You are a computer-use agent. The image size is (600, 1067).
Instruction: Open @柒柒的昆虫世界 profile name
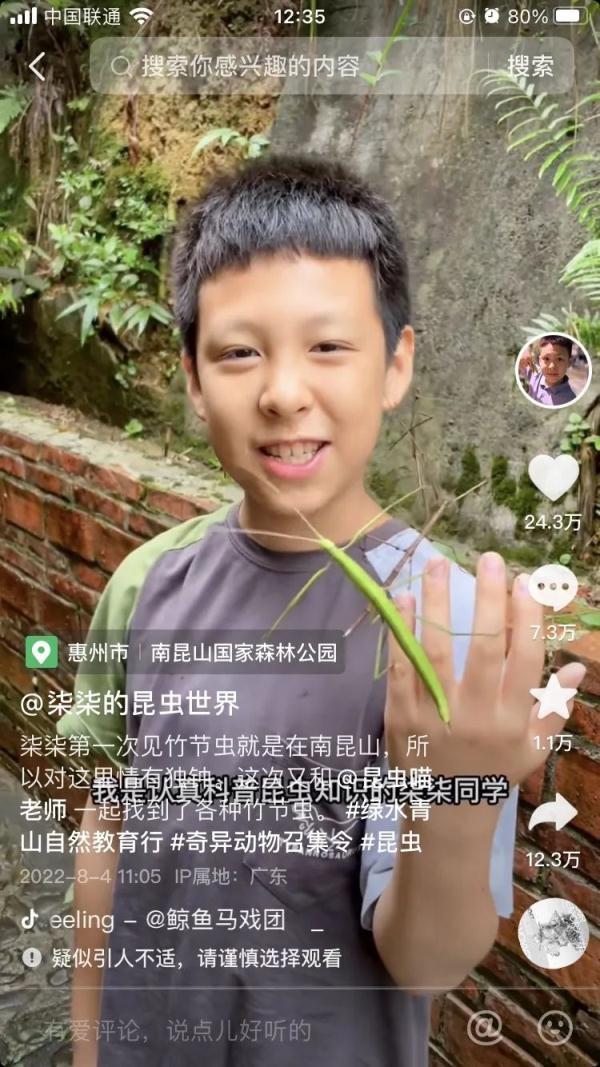[x=130, y=703]
